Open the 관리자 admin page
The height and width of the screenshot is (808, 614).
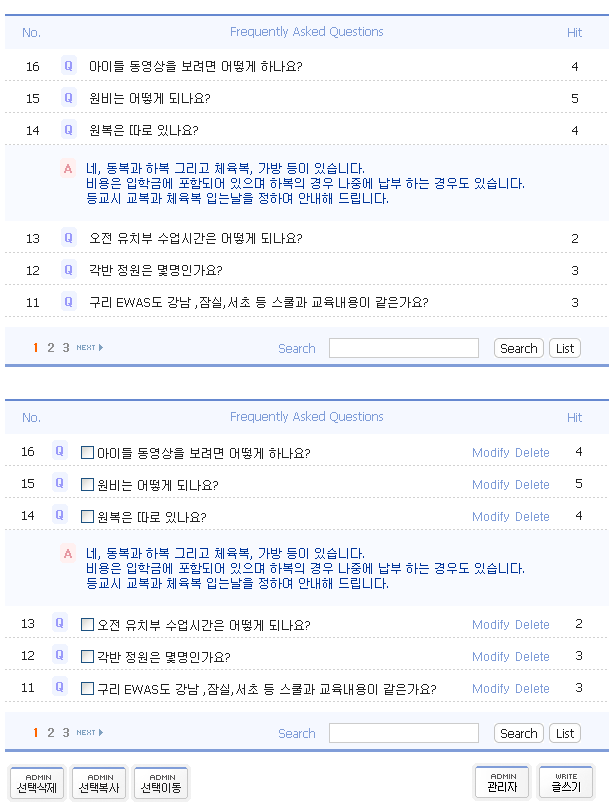(x=502, y=782)
